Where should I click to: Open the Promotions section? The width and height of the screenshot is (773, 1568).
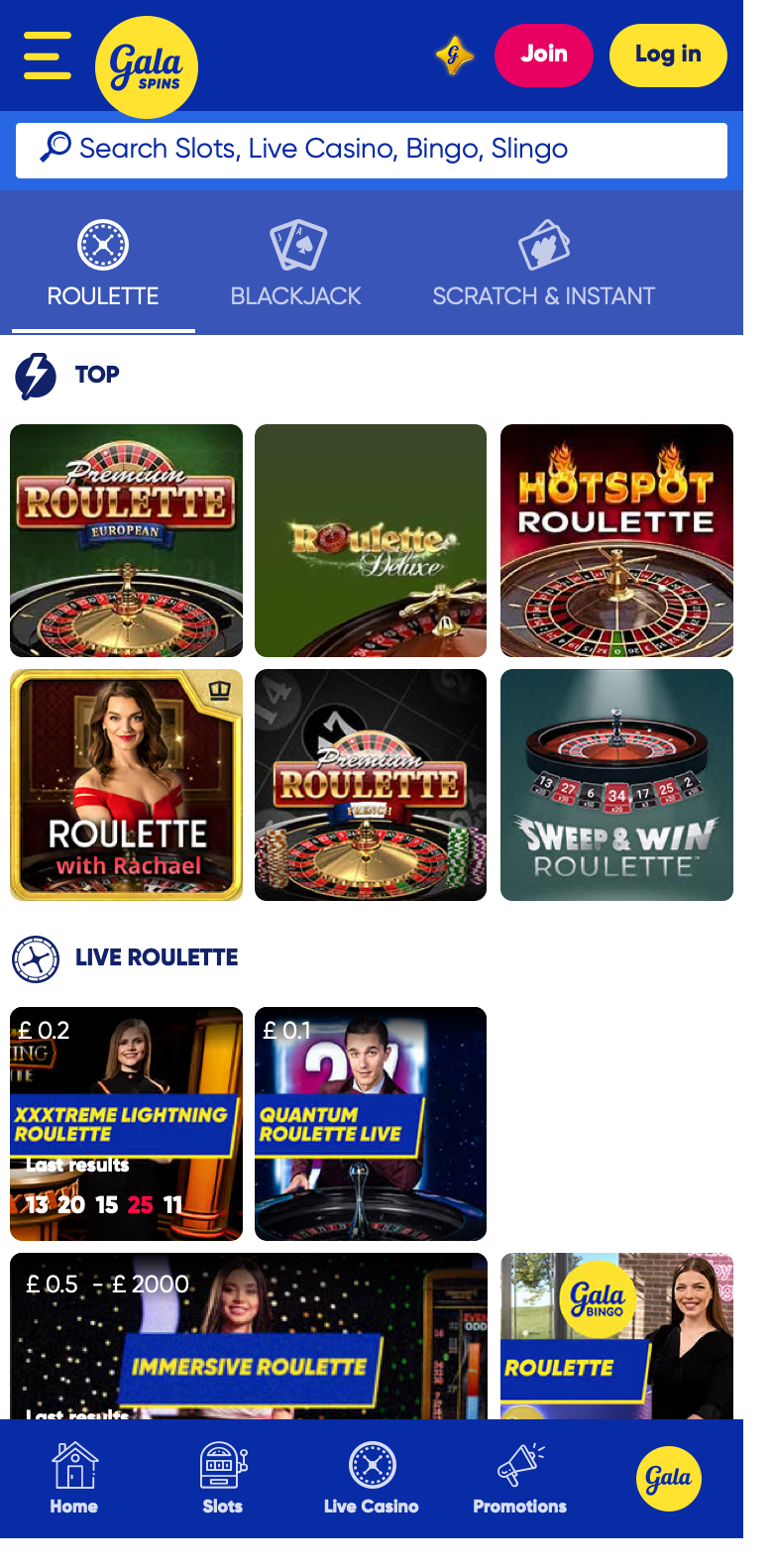click(520, 1479)
